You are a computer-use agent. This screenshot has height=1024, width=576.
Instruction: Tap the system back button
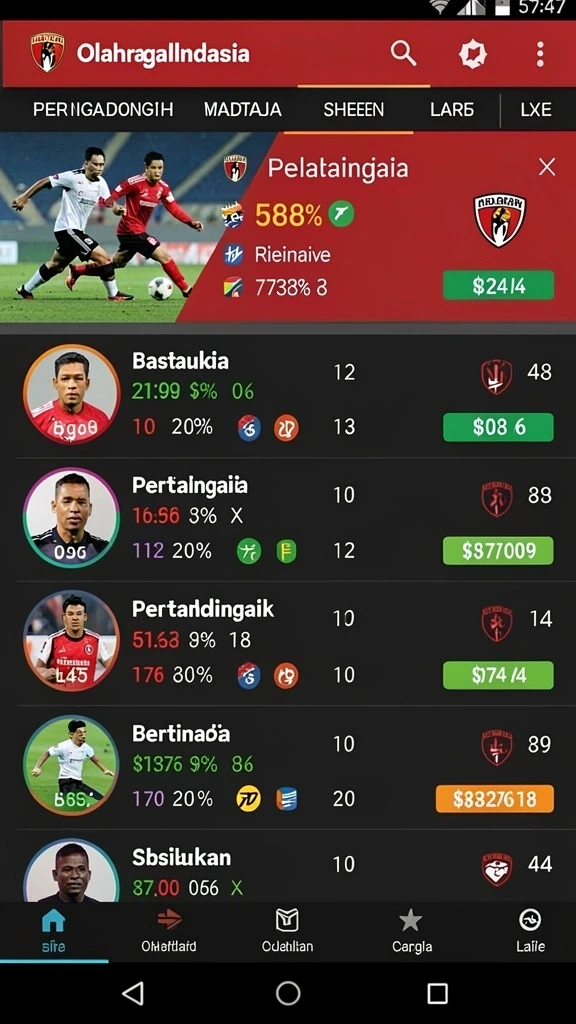133,993
